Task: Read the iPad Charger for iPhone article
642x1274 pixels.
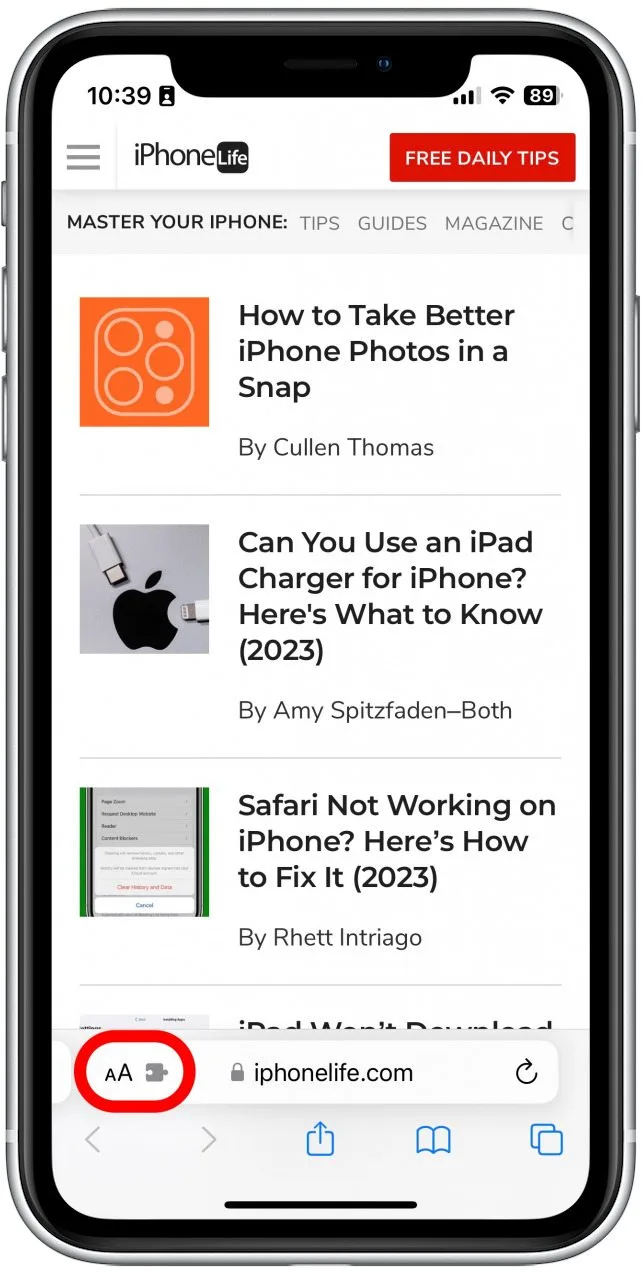Action: 390,596
